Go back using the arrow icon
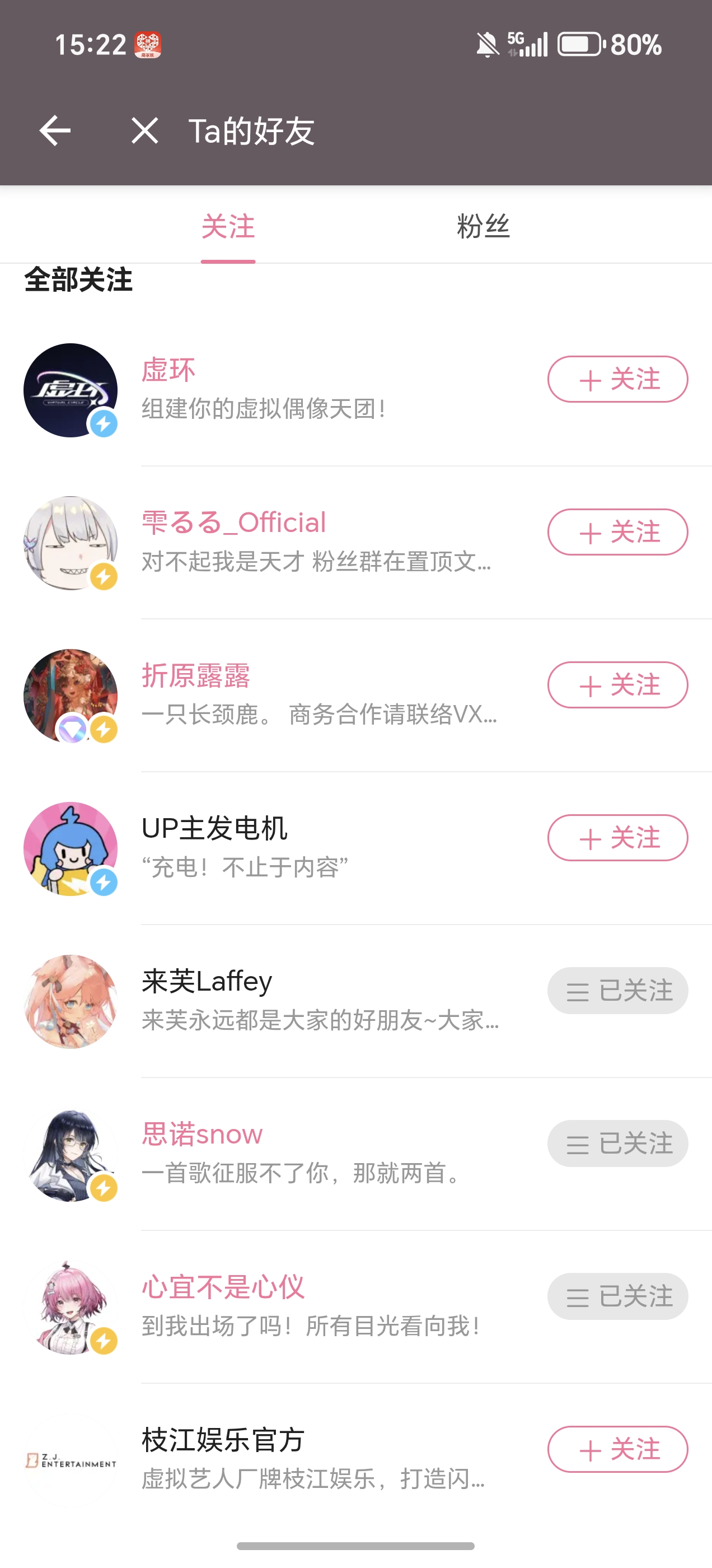The width and height of the screenshot is (712, 1568). [x=55, y=131]
